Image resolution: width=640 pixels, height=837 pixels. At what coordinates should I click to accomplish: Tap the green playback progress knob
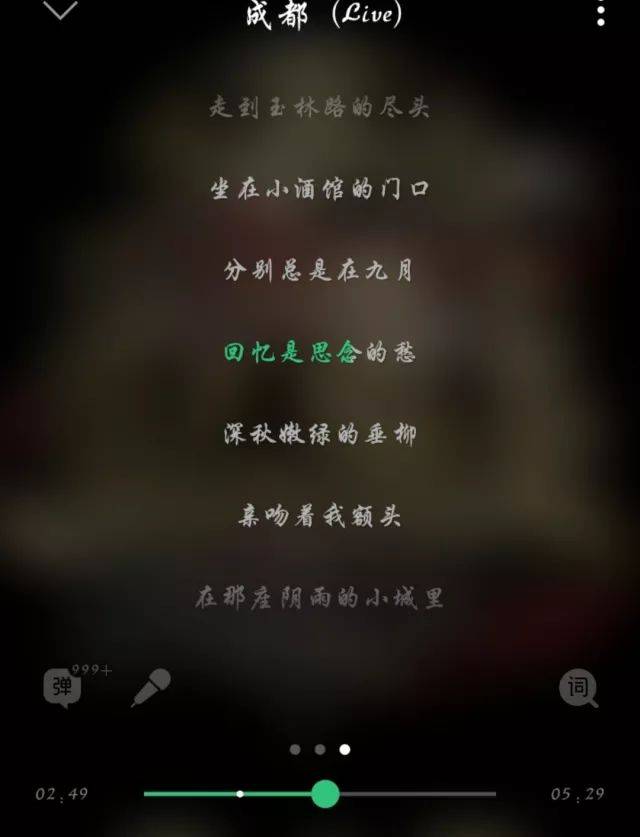click(x=325, y=794)
